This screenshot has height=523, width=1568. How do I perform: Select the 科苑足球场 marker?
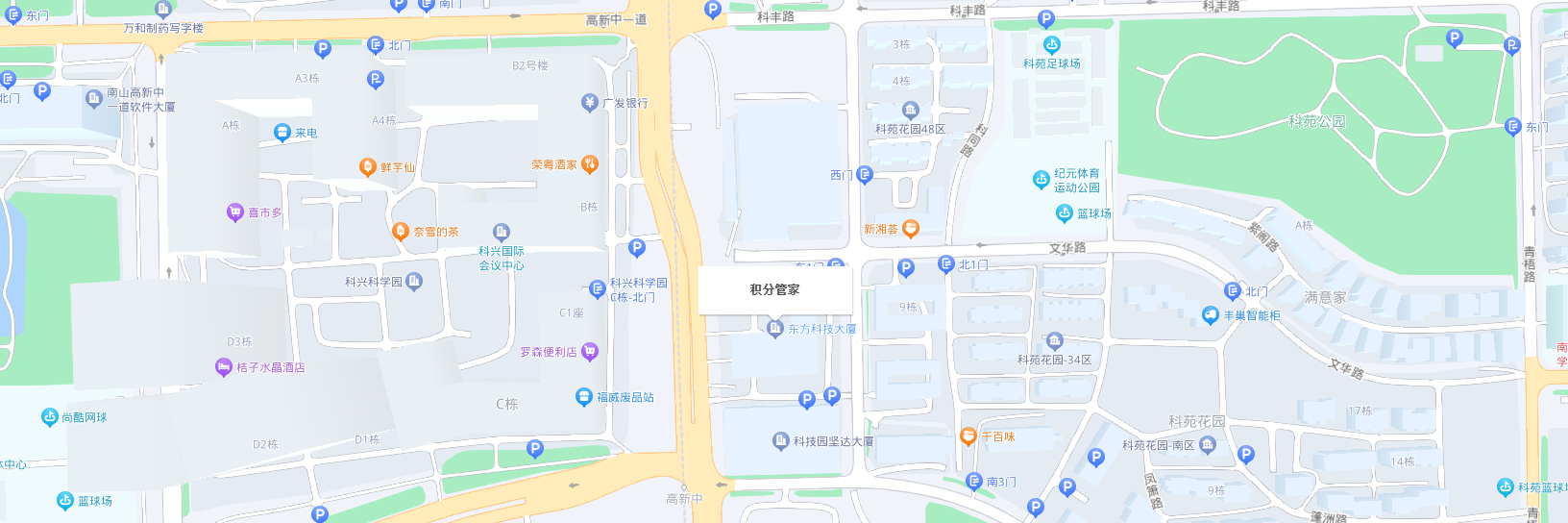click(1051, 45)
